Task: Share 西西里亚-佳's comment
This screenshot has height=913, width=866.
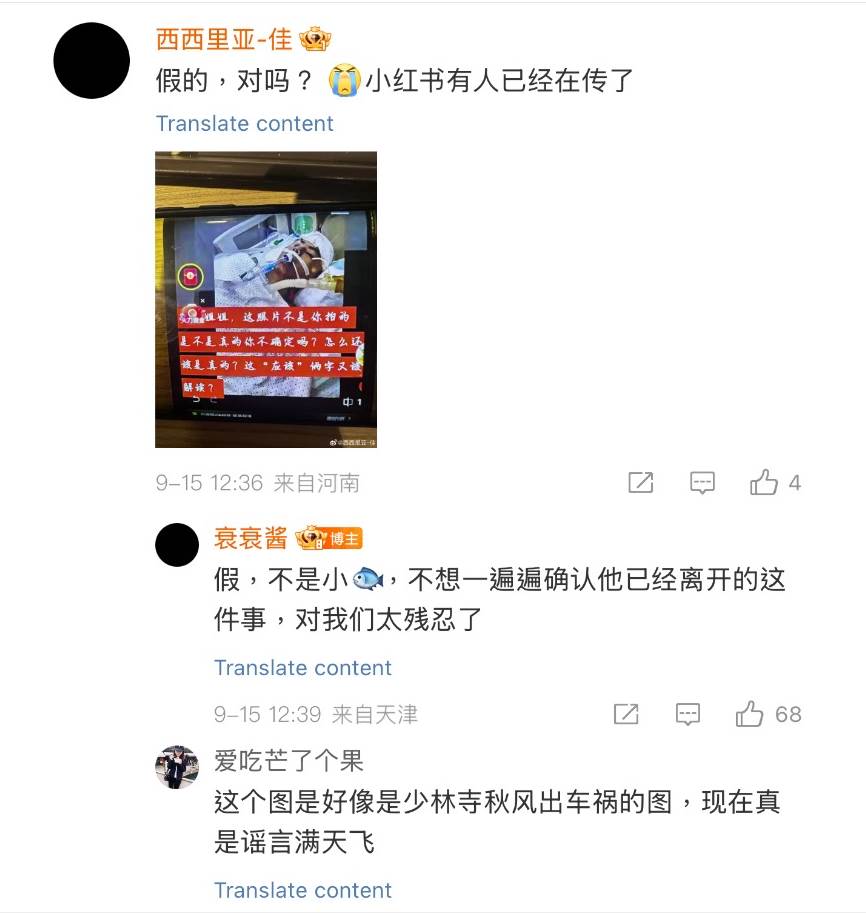Action: tap(640, 483)
